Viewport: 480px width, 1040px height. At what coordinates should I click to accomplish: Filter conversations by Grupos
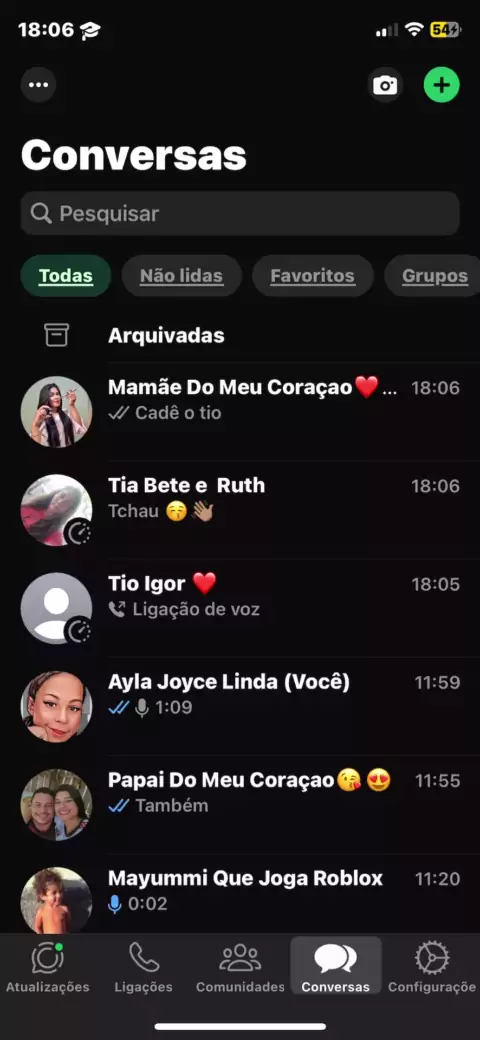pos(434,276)
